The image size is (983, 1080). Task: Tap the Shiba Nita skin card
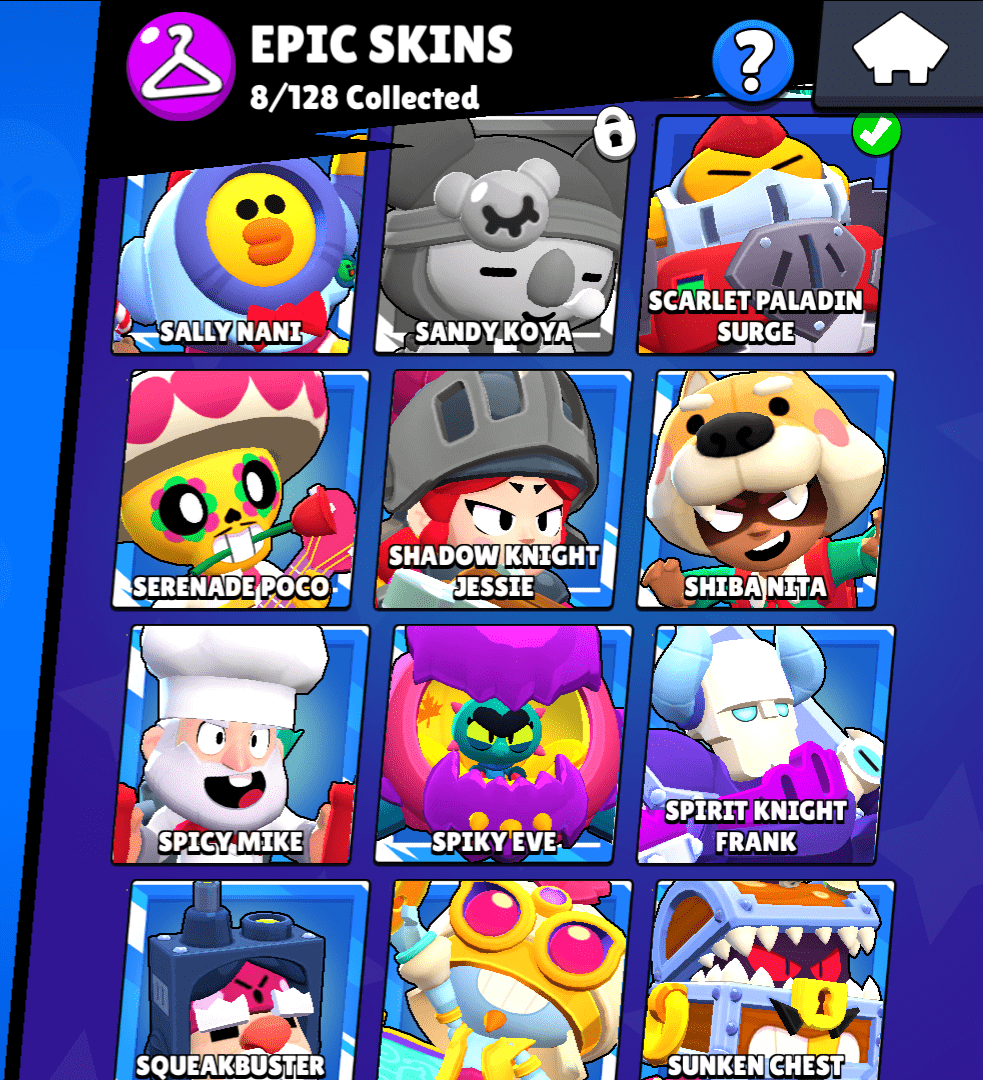click(x=766, y=490)
